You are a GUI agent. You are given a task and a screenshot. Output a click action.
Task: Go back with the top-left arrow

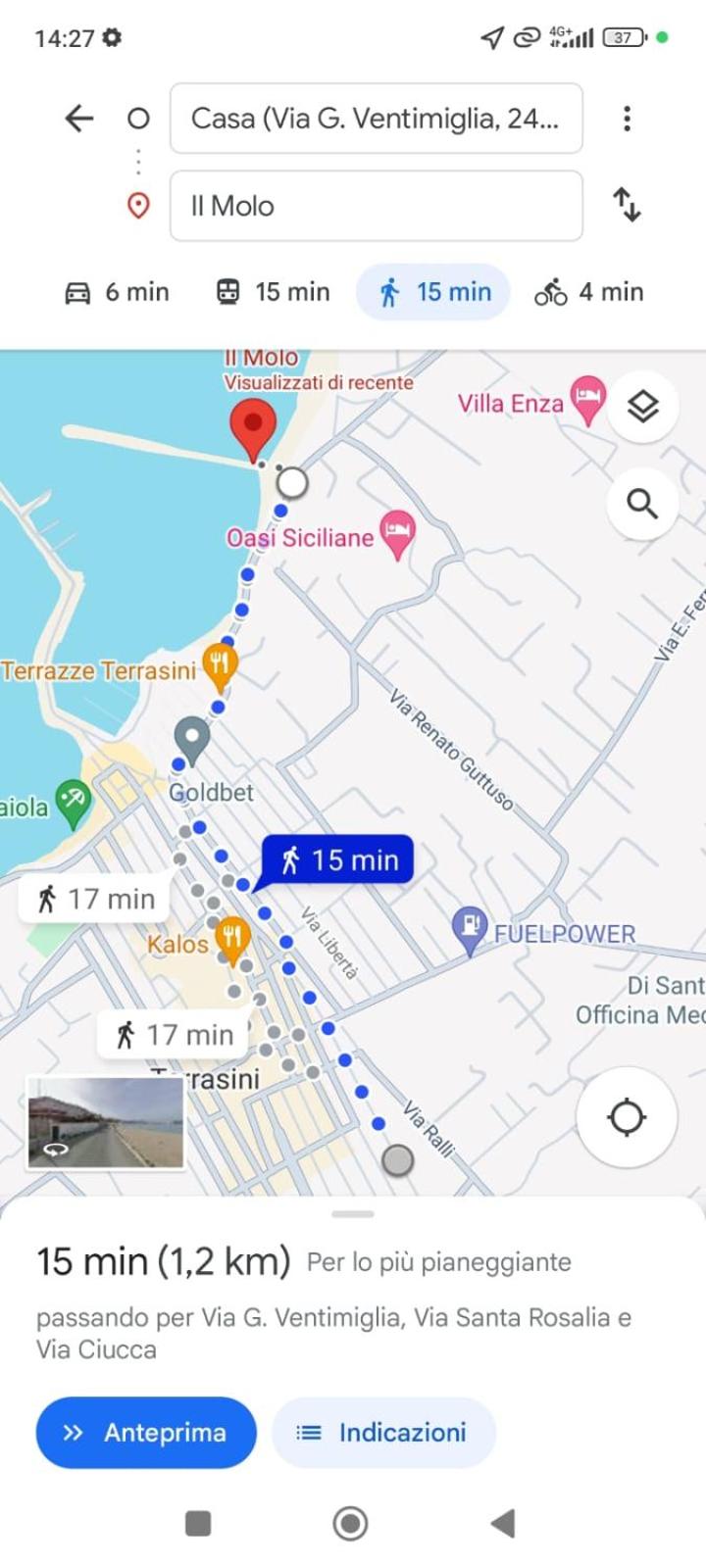78,119
